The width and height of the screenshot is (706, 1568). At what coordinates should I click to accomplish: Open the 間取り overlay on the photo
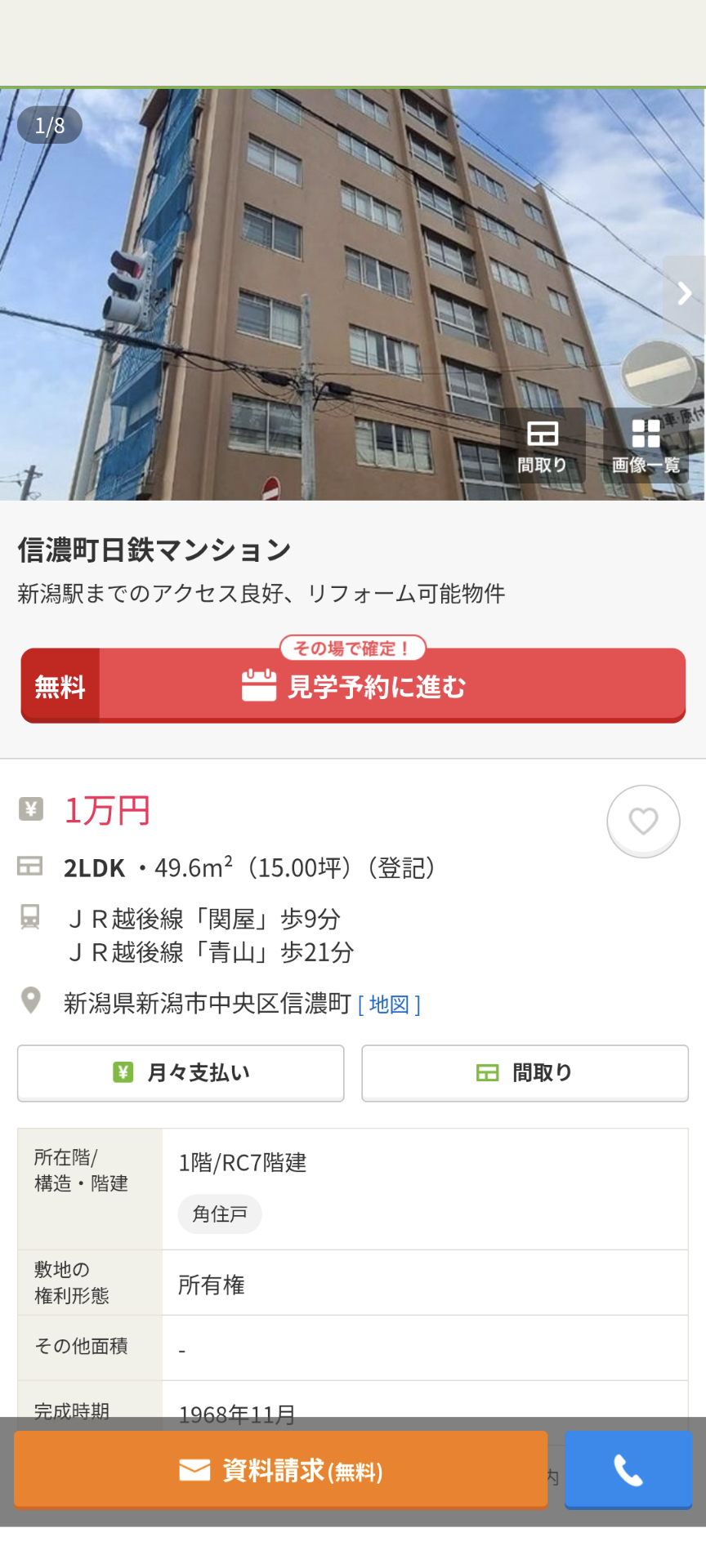pos(543,446)
